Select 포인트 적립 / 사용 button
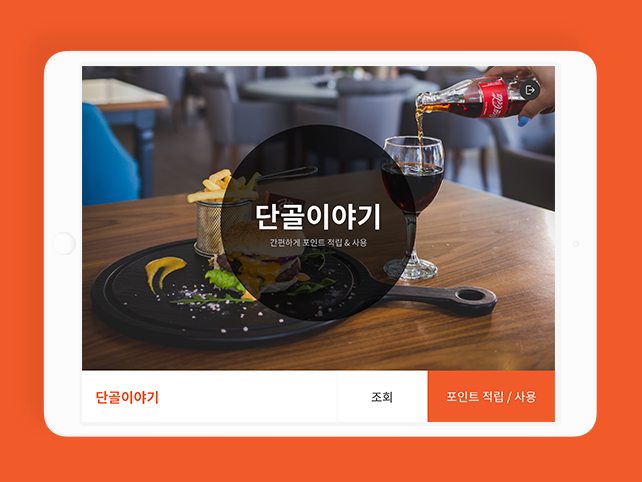Screen dimensions: 642x482 point(491,397)
